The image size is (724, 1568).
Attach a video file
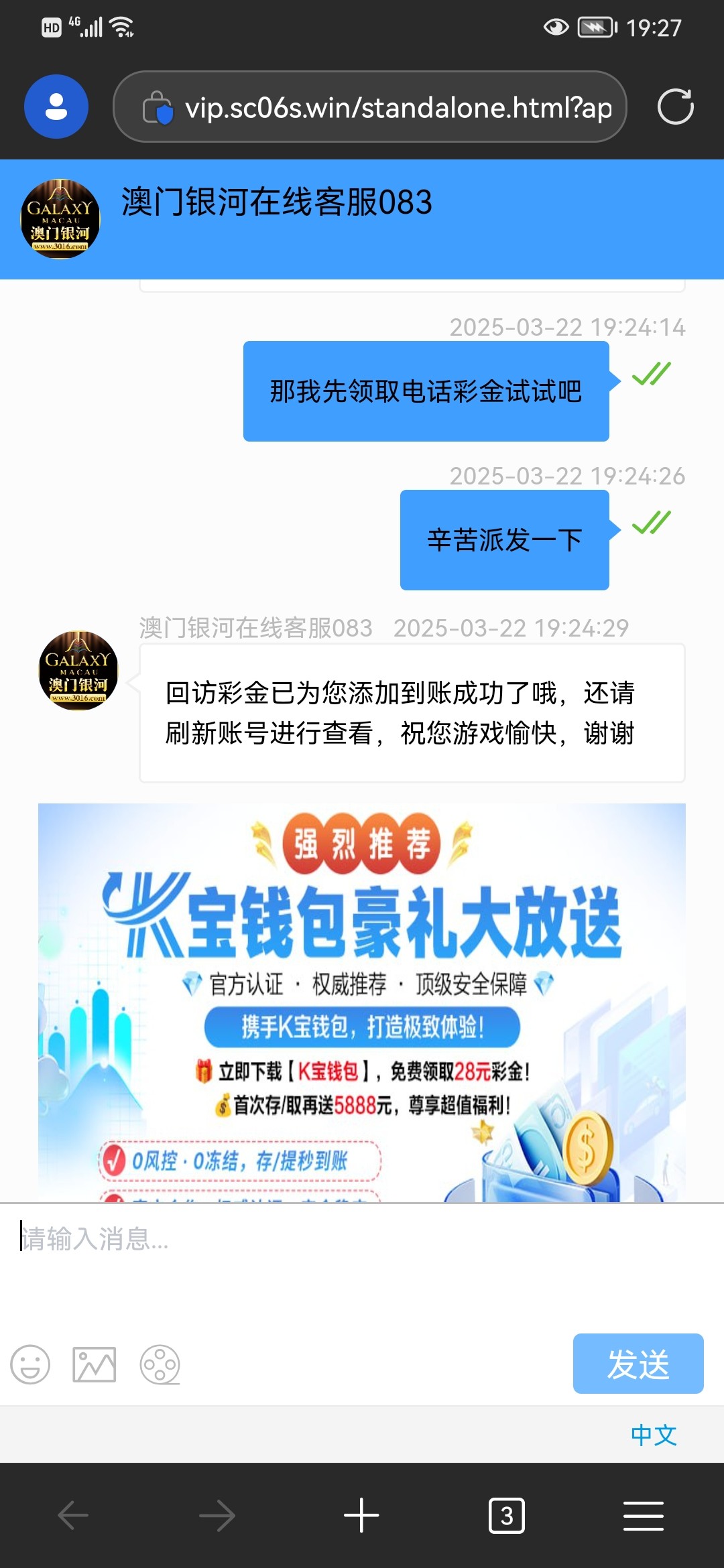(160, 1364)
